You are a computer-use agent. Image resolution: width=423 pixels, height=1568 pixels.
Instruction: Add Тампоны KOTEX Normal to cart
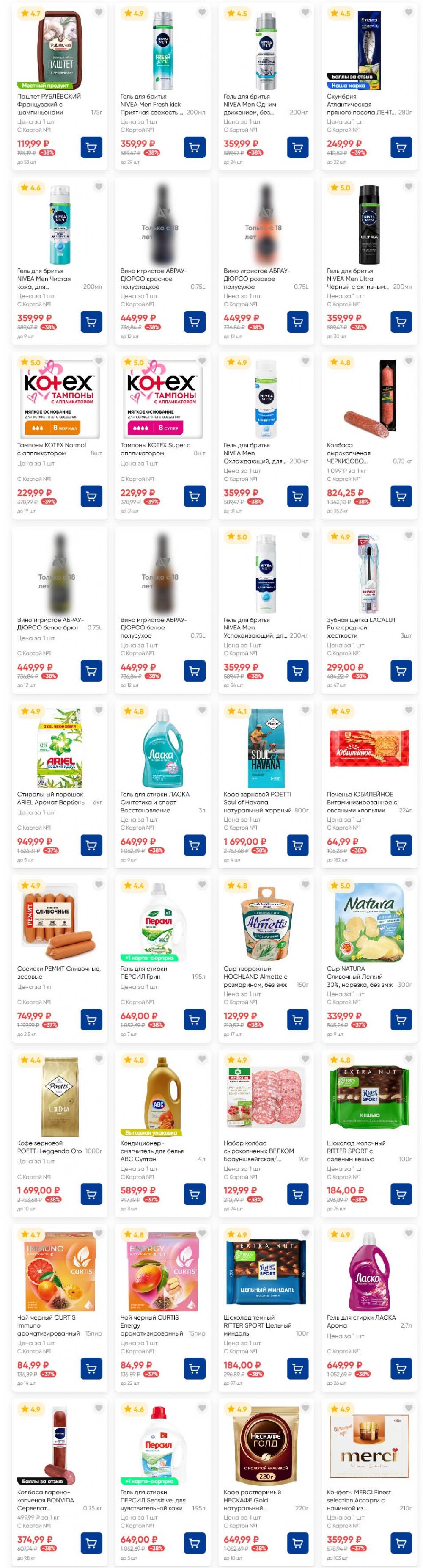tap(91, 496)
